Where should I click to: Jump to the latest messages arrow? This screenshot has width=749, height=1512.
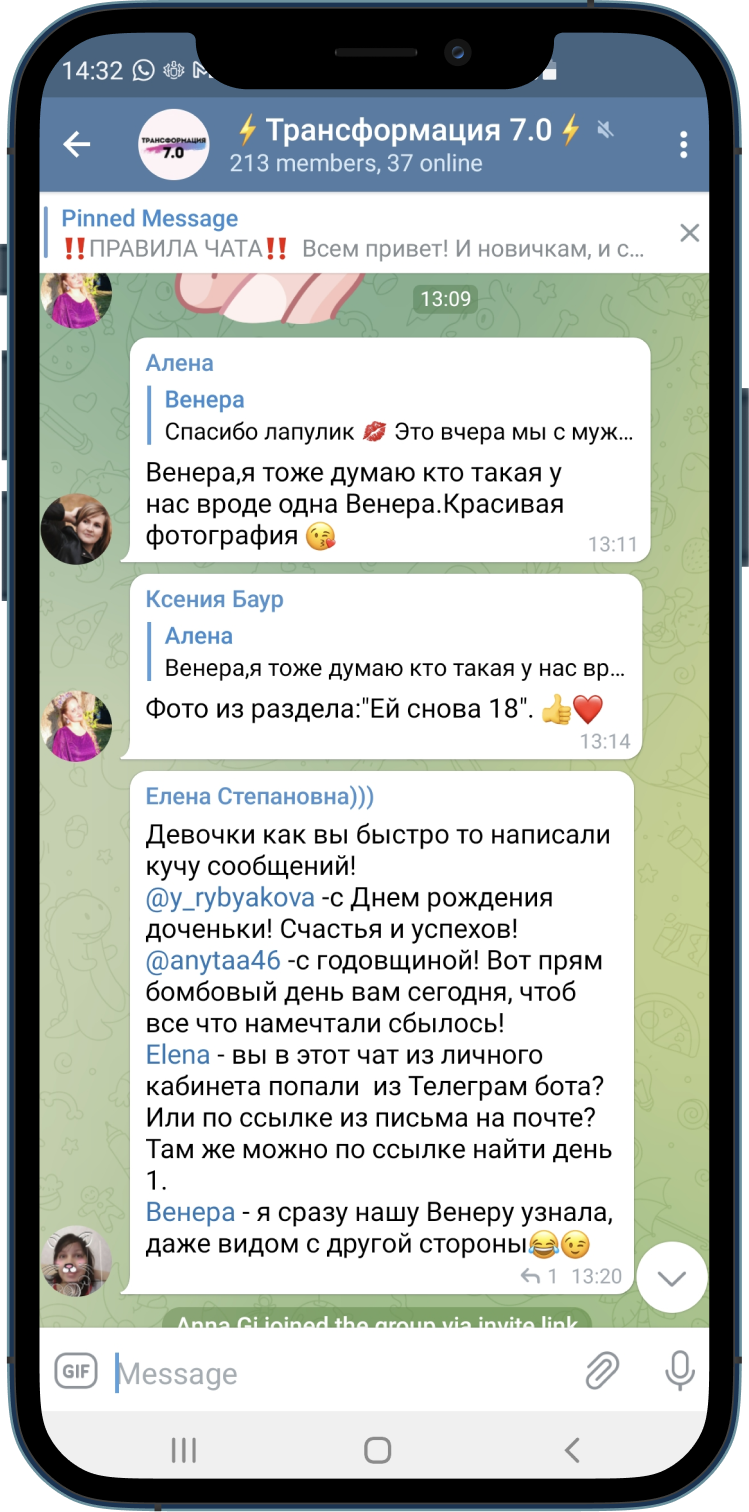tap(671, 1277)
